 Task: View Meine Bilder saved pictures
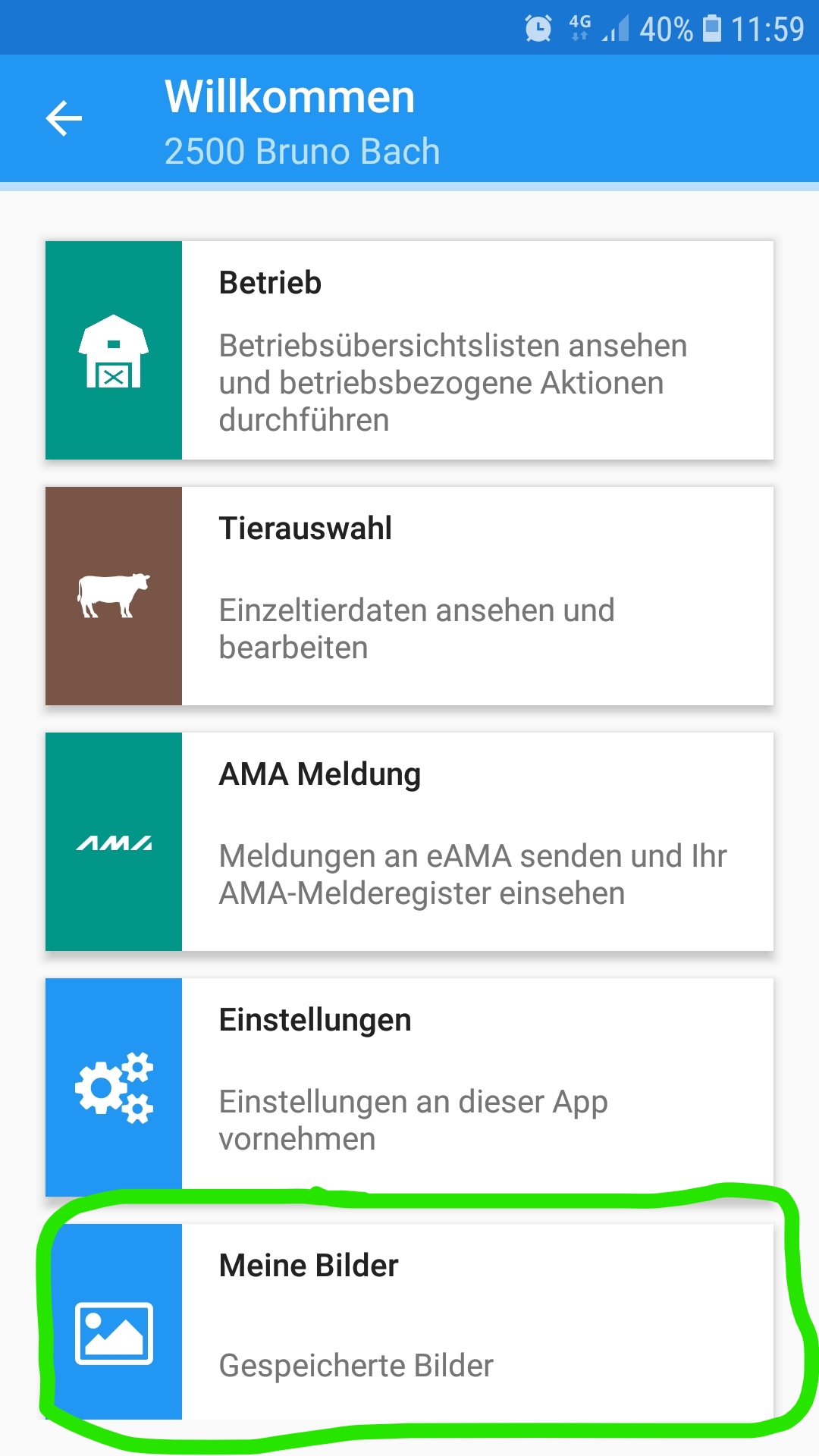pyautogui.click(x=409, y=1321)
